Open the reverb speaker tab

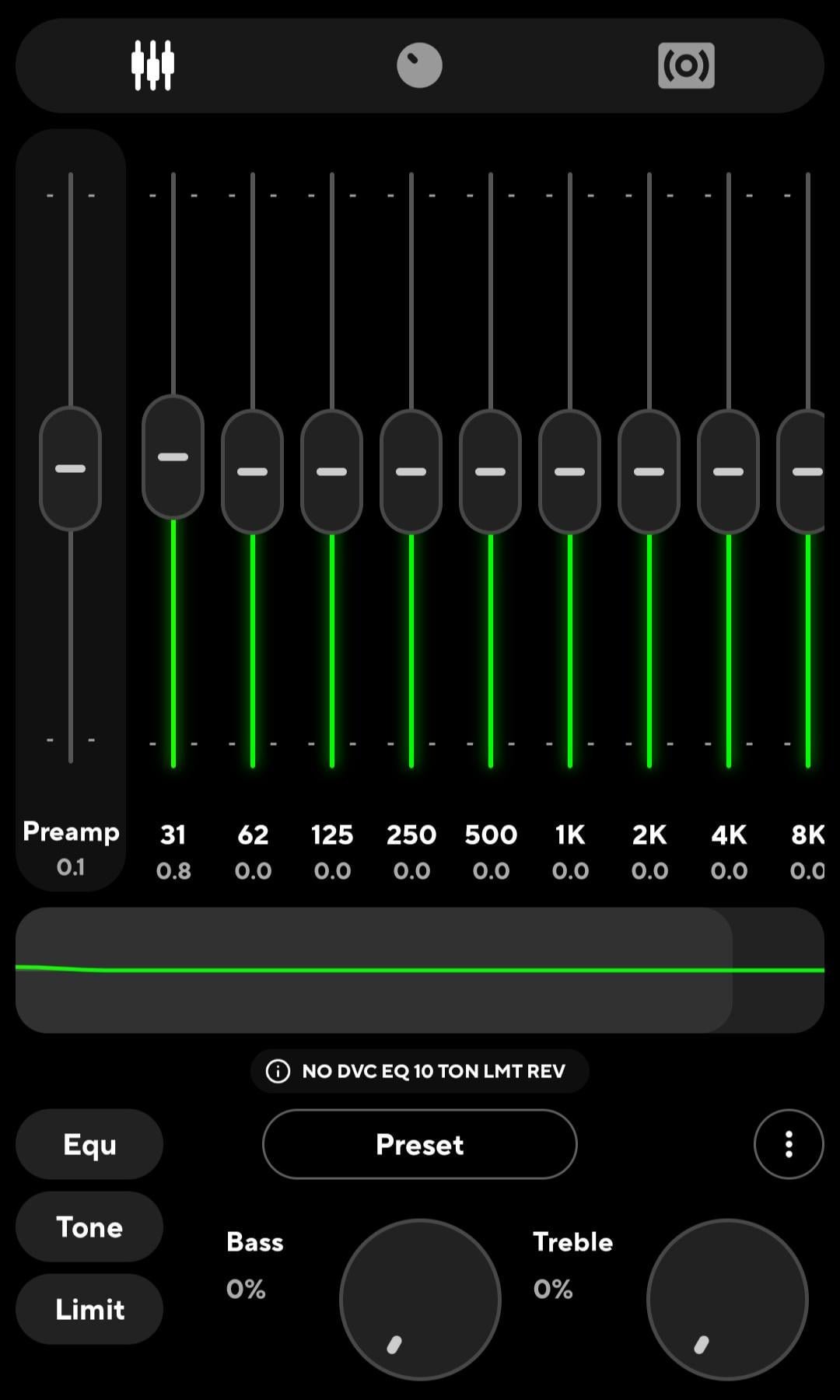(686, 65)
